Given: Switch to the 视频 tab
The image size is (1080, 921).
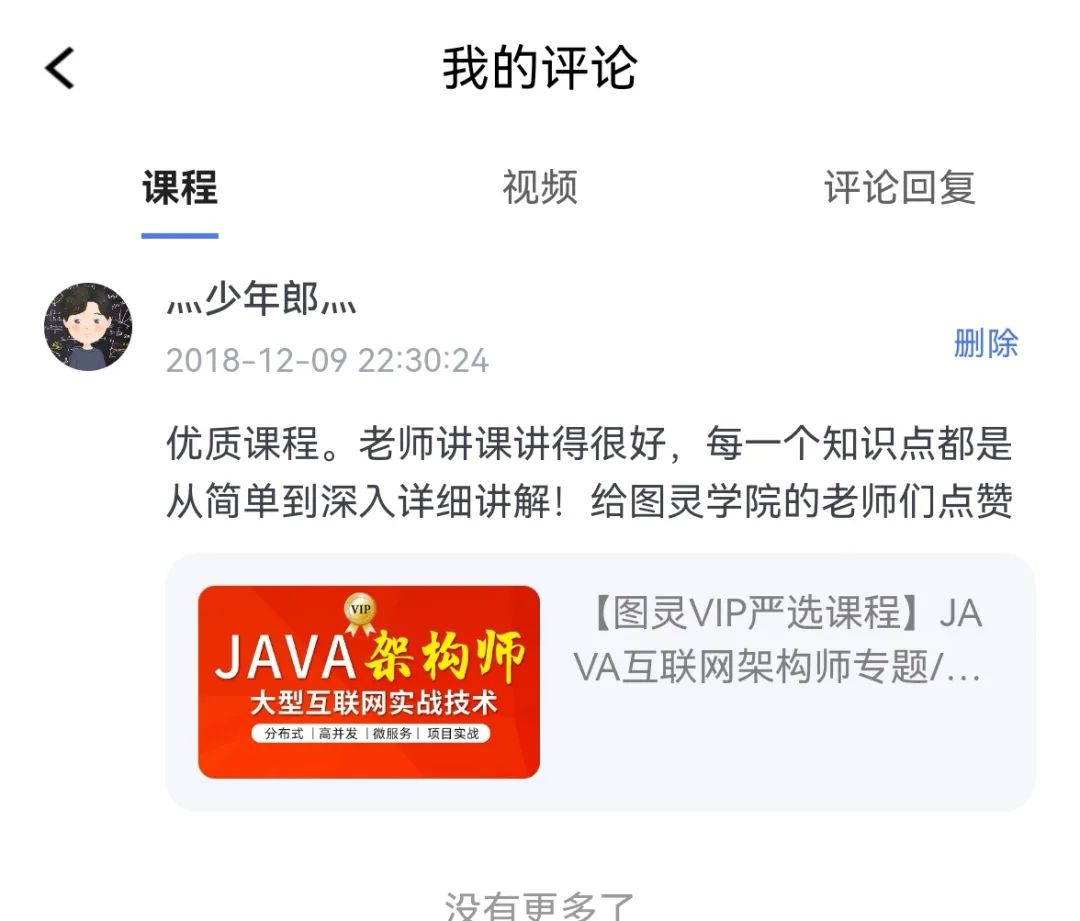Looking at the screenshot, I should click(x=540, y=188).
